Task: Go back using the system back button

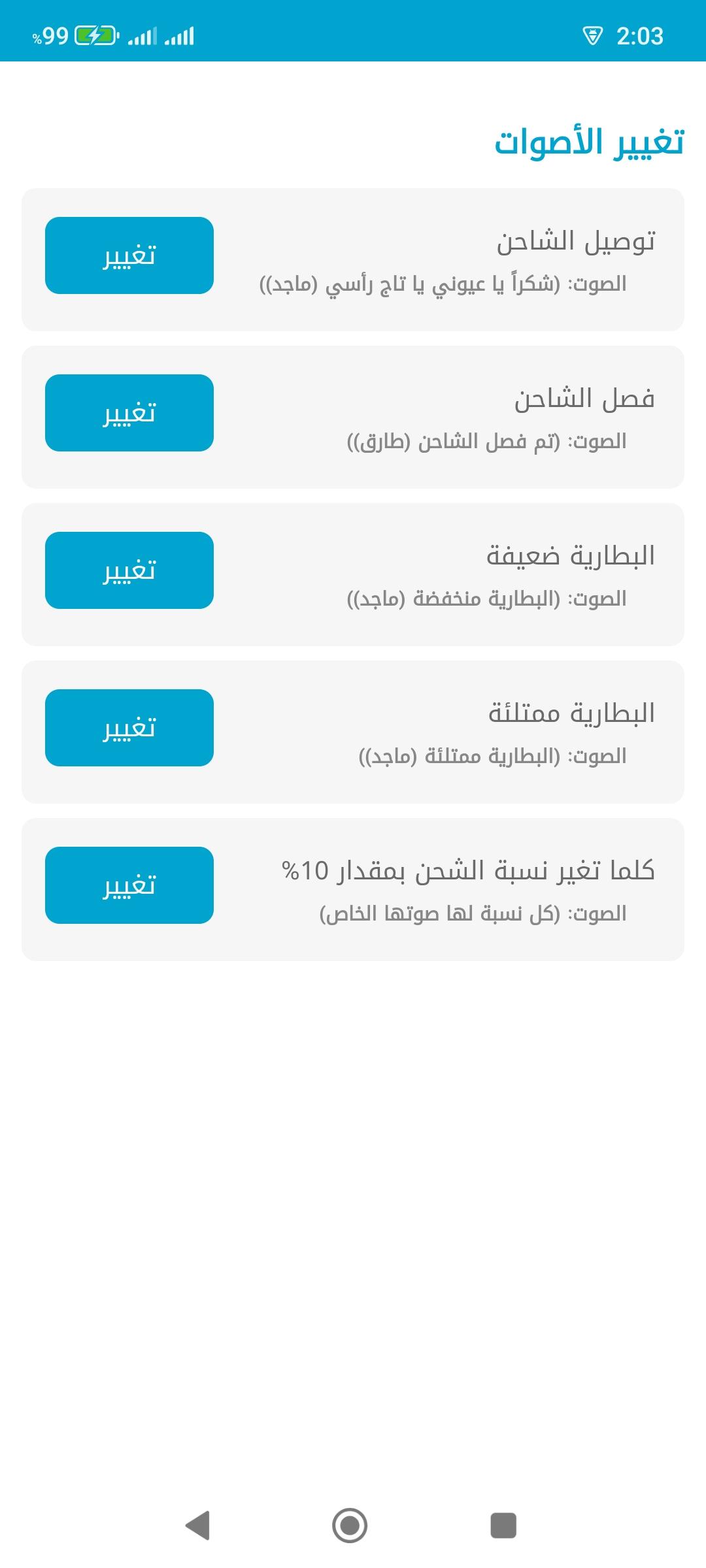Action: (x=198, y=1526)
